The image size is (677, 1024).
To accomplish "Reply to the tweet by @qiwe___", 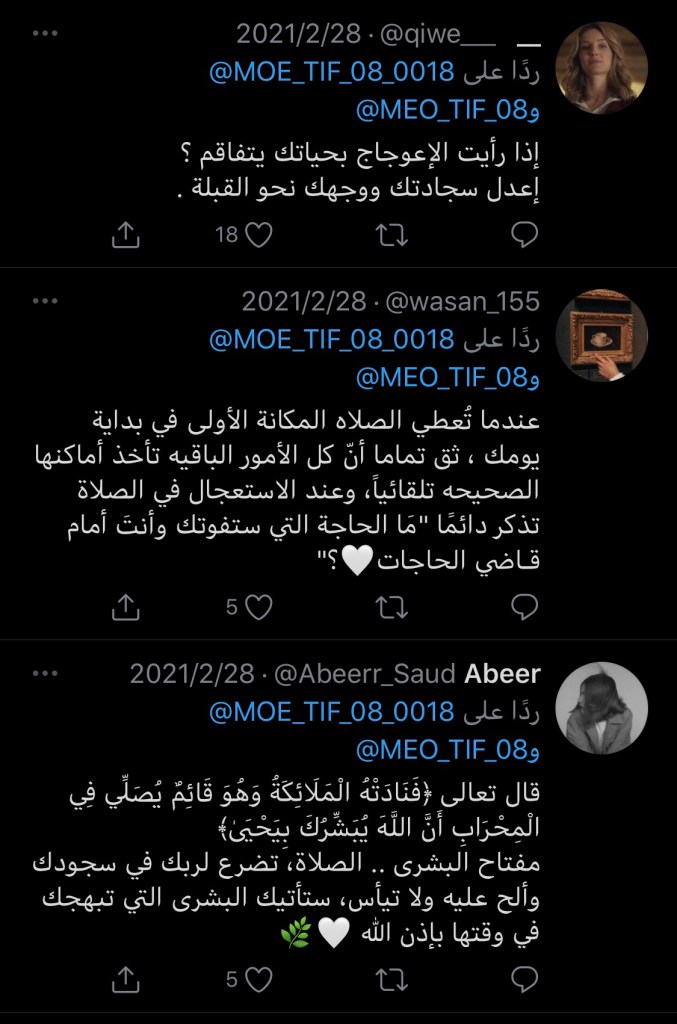I will pyautogui.click(x=525, y=234).
